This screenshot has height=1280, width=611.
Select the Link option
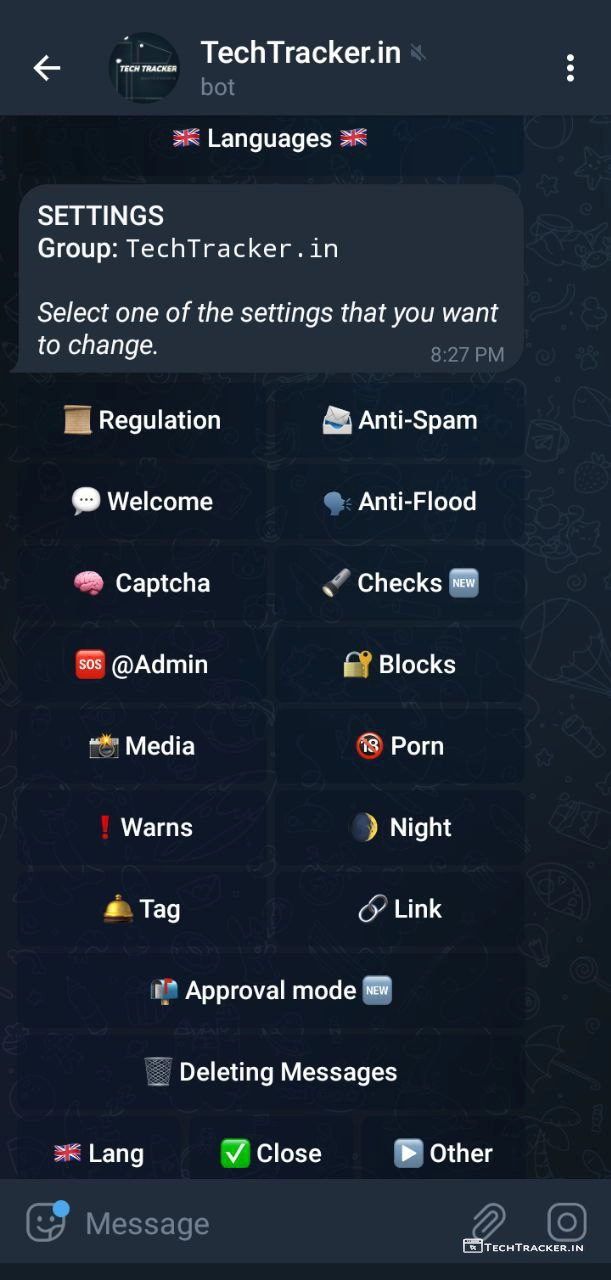pyautogui.click(x=400, y=909)
